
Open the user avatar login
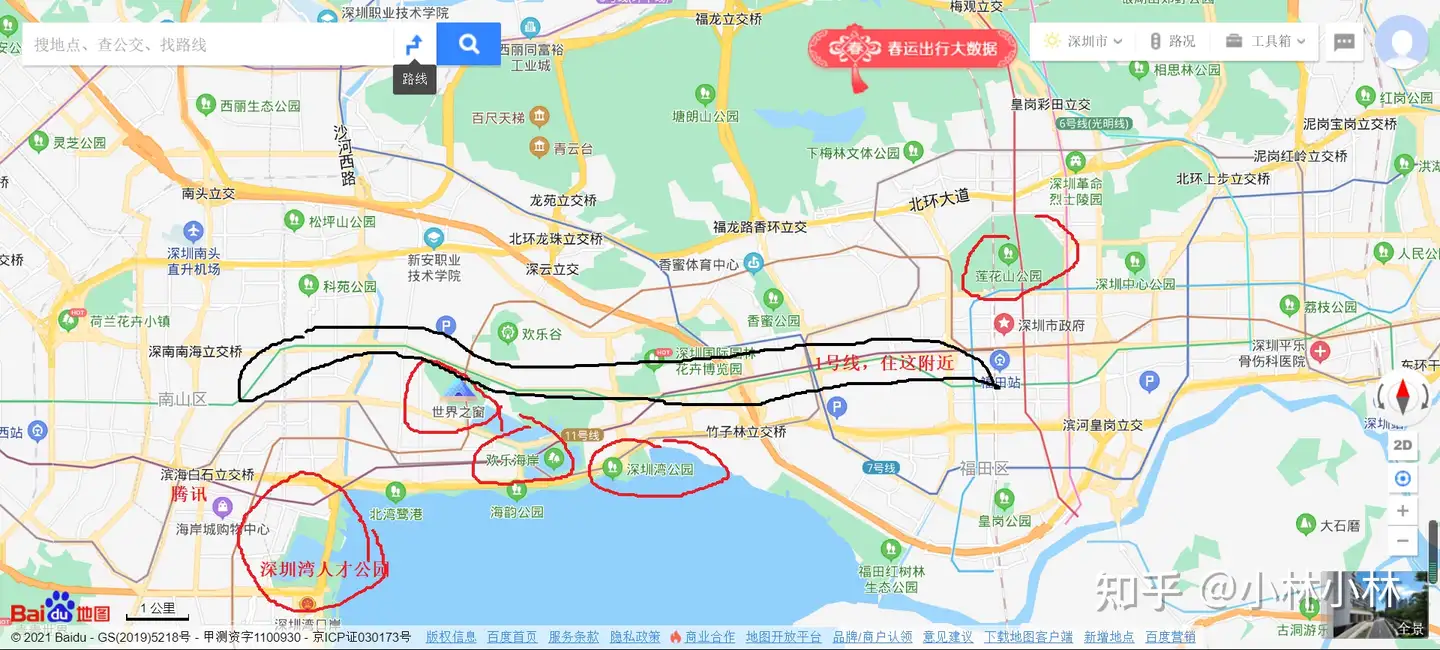[x=1402, y=44]
